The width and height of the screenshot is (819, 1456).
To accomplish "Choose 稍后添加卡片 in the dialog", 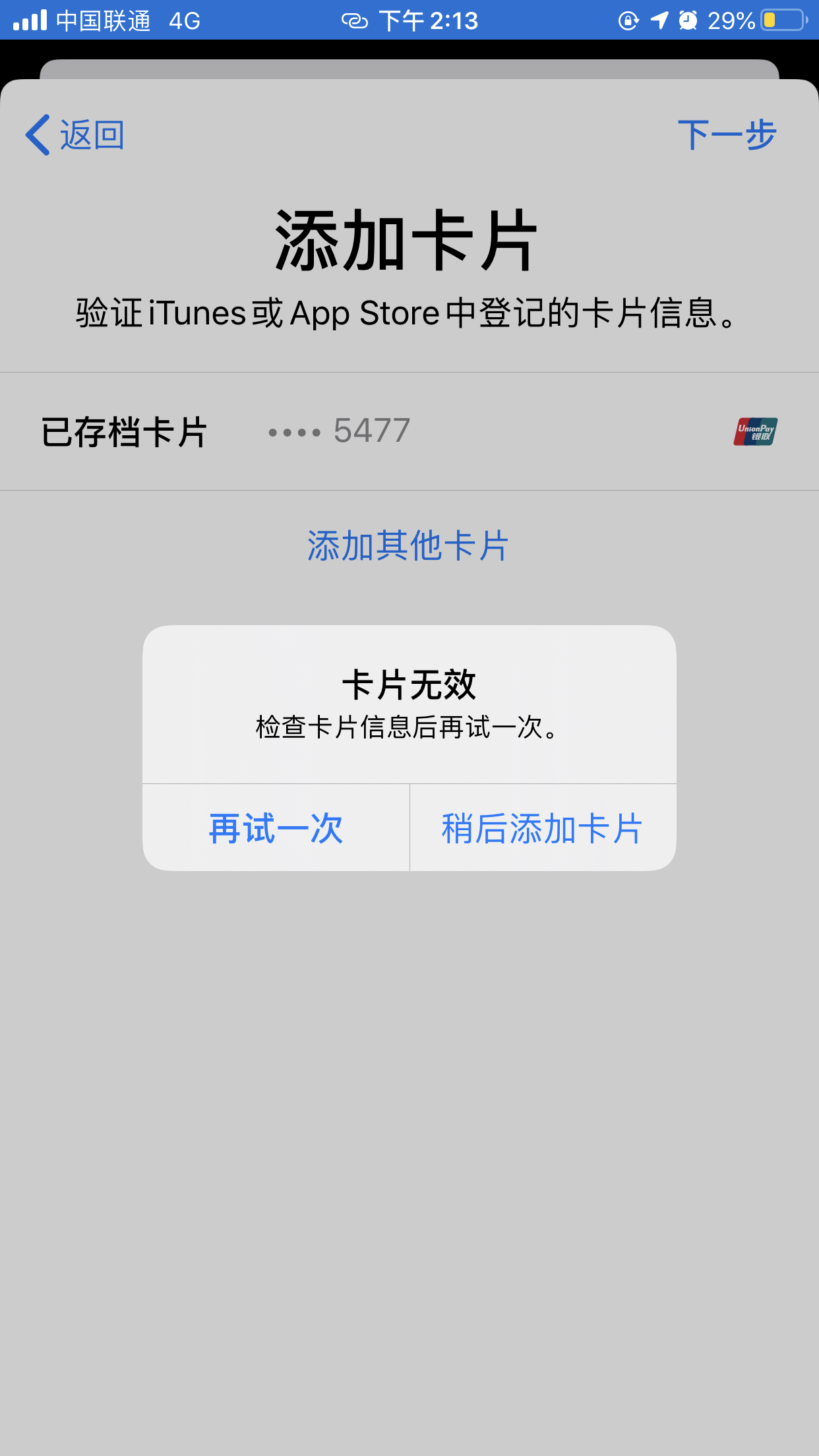I will click(x=543, y=828).
